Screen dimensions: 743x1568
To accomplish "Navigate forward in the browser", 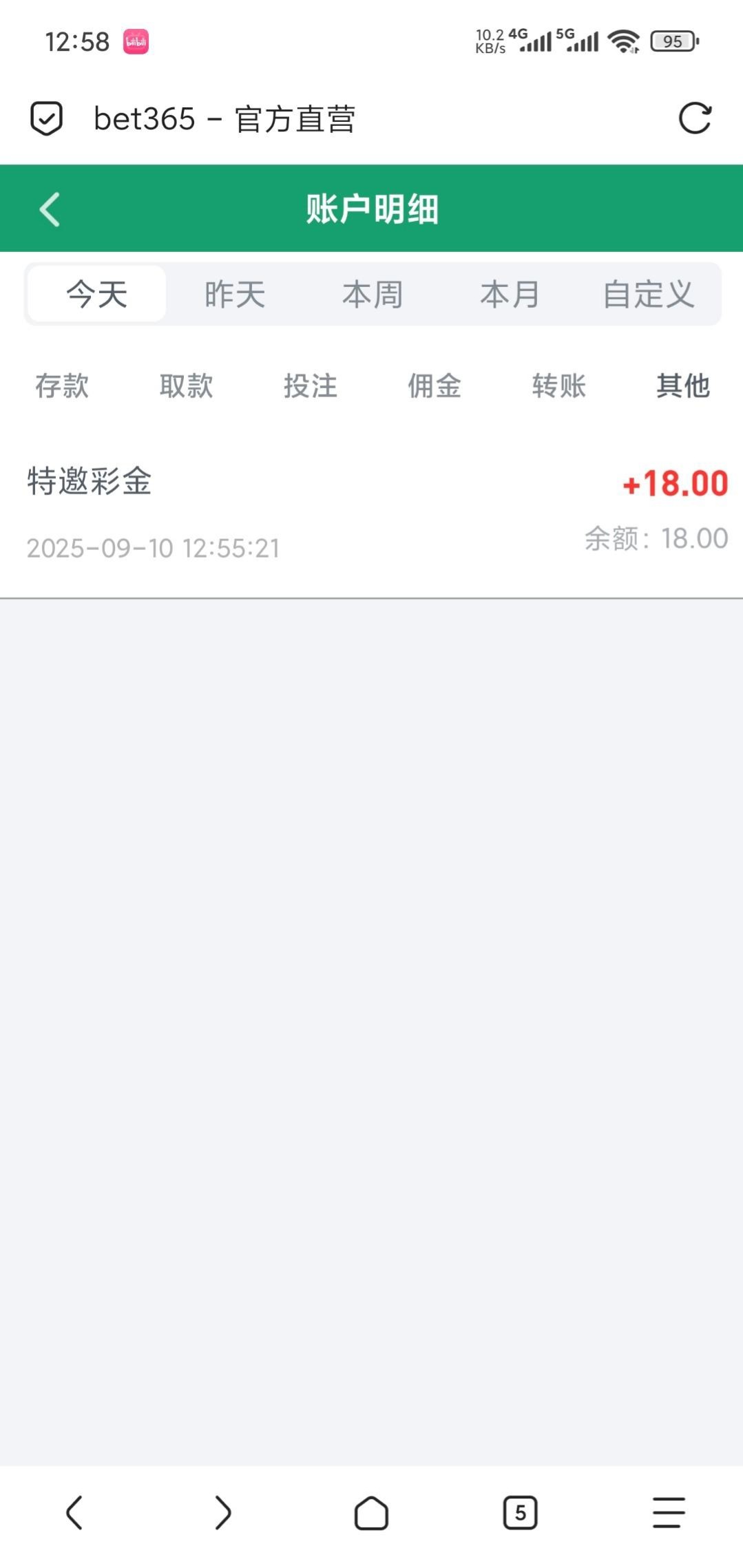I will (x=222, y=1513).
